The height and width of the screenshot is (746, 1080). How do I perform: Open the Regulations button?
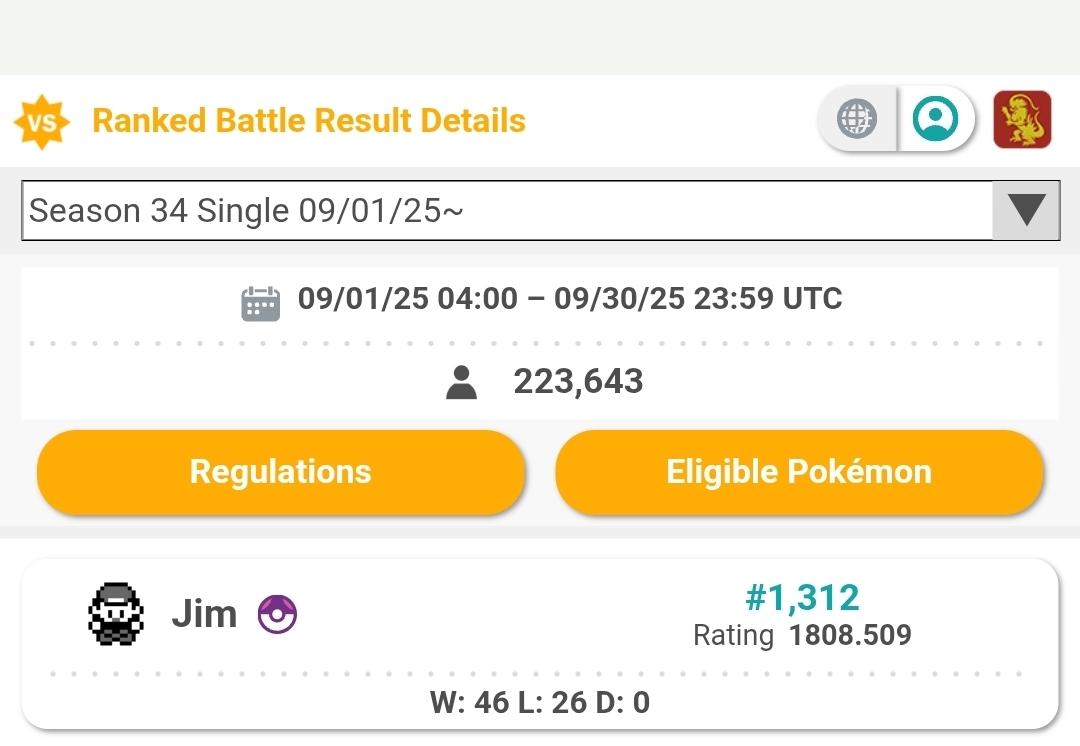(x=281, y=472)
